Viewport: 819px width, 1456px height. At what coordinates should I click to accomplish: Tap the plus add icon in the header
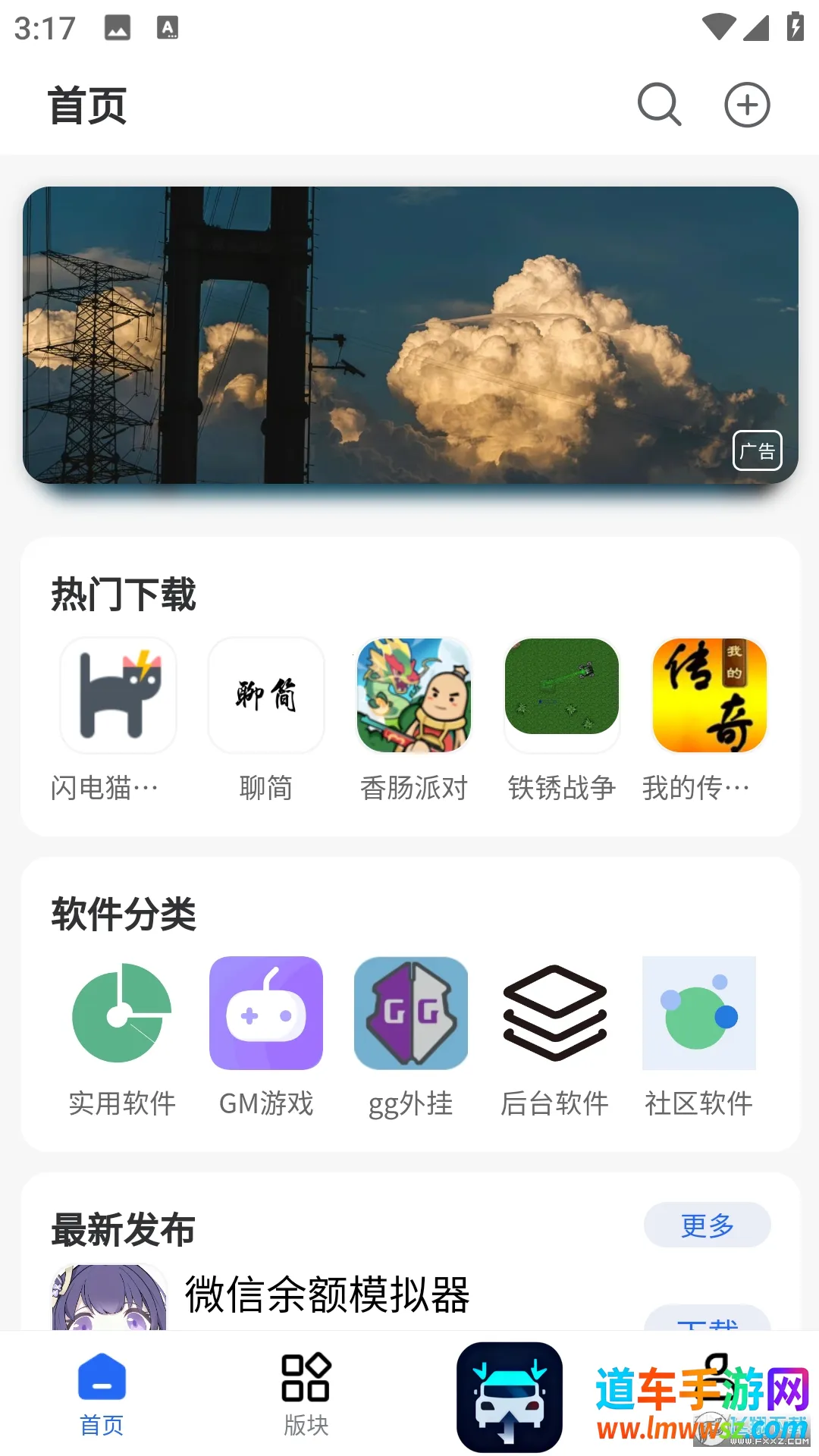click(x=747, y=105)
